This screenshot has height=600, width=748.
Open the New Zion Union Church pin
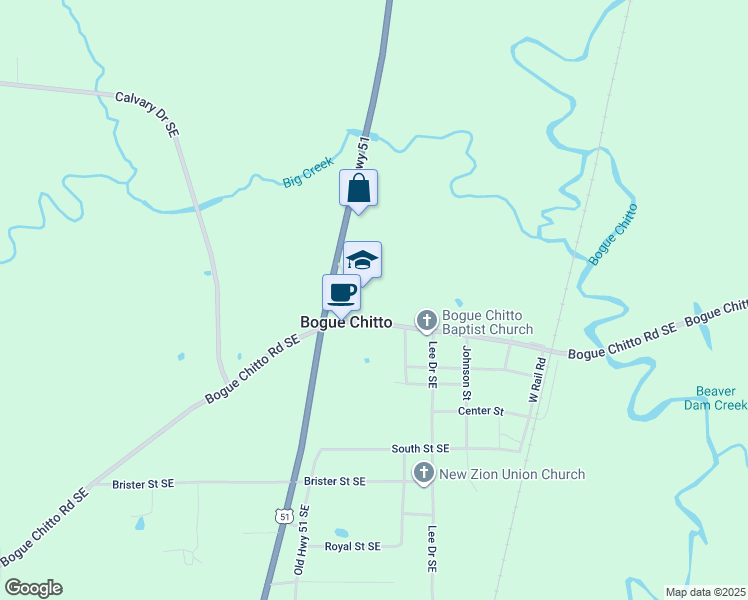pyautogui.click(x=424, y=474)
